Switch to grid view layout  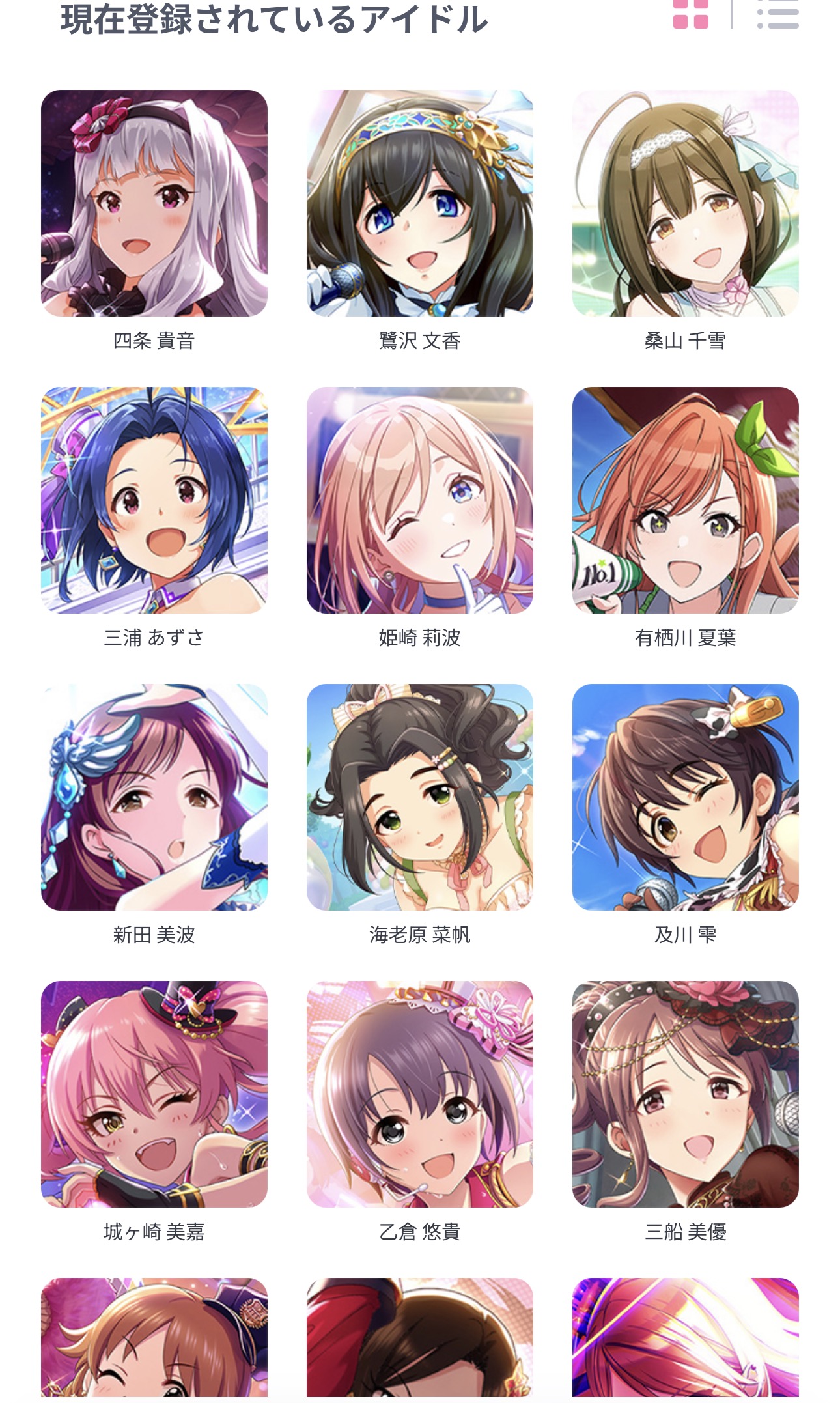click(690, 14)
